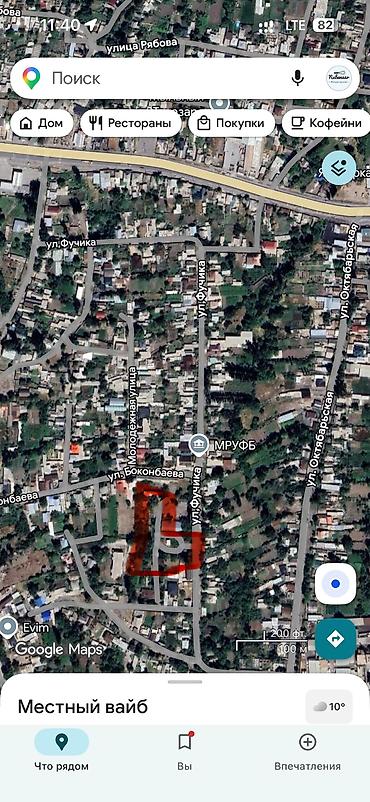Screen dimensions: 370x802
Task: Open the account profile avatar
Action: [x=339, y=78]
